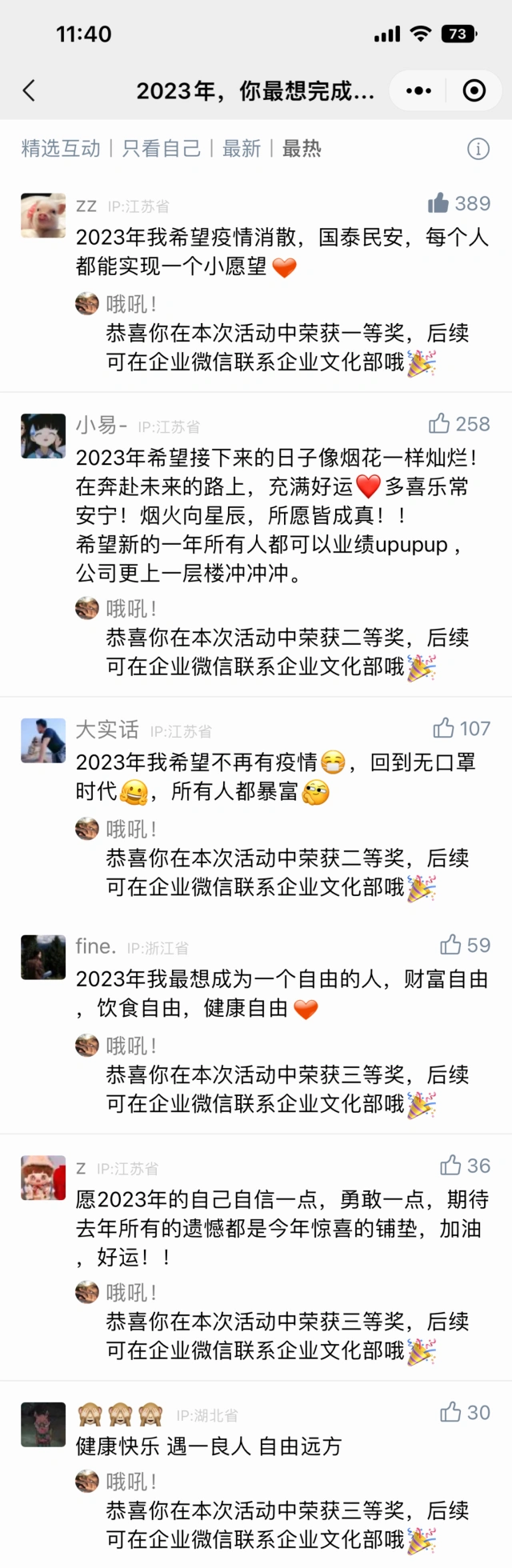512x1568 pixels.
Task: Select the 最热 sorting tab
Action: tap(302, 149)
